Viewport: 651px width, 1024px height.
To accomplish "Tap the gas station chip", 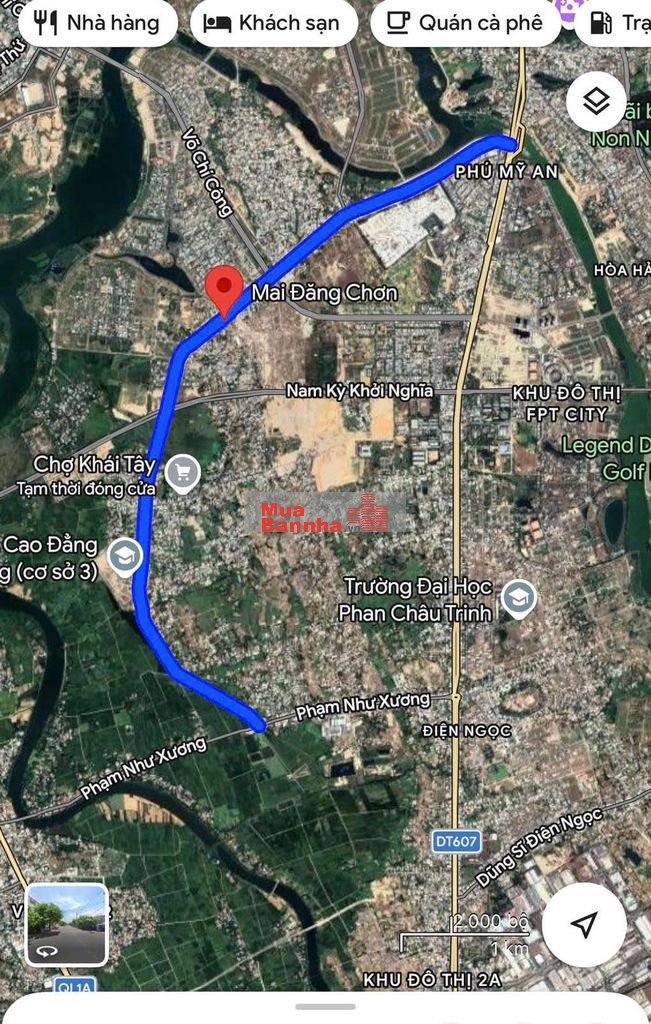I will (x=616, y=23).
